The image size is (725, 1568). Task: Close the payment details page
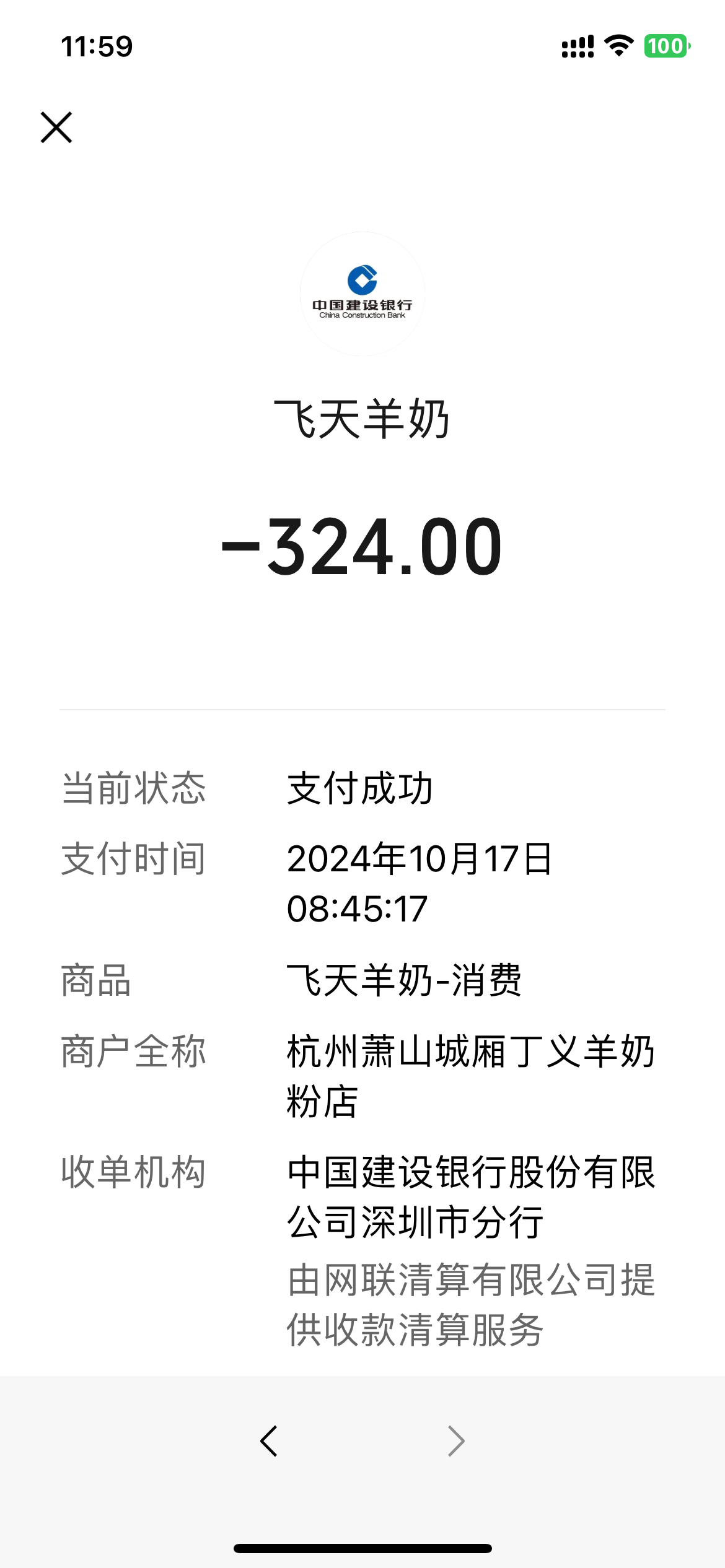[x=56, y=128]
